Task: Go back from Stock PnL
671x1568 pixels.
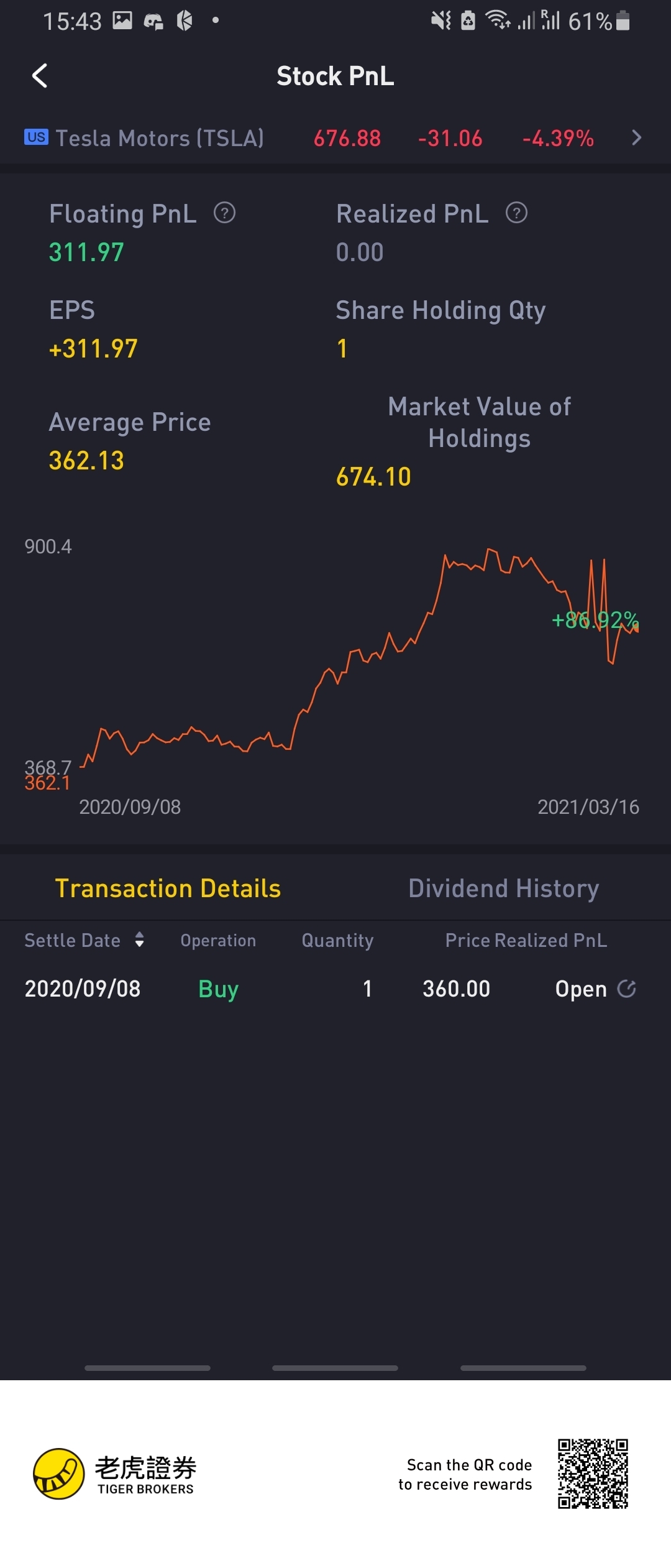Action: pyautogui.click(x=40, y=76)
